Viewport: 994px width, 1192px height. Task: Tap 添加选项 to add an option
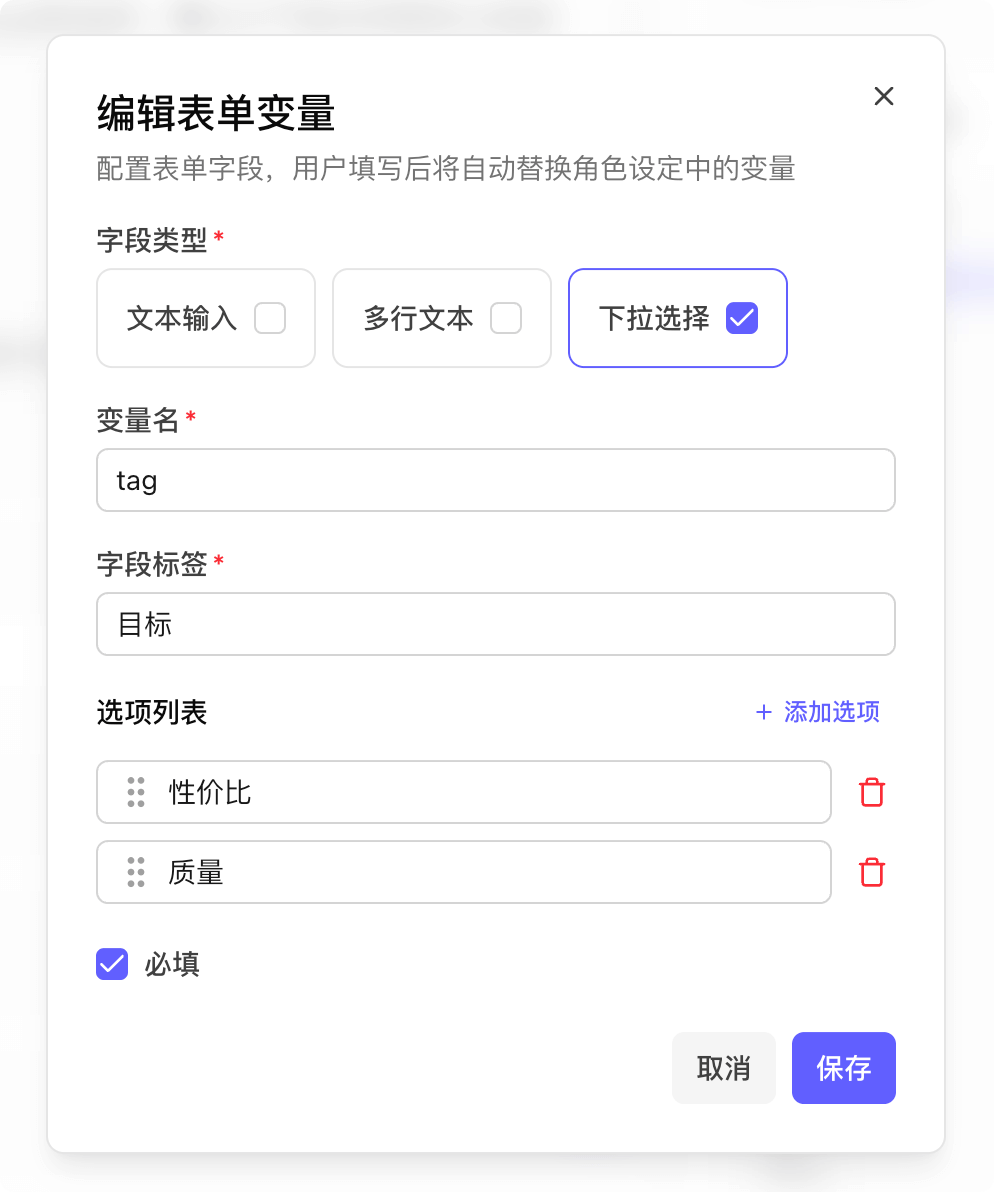tap(817, 712)
